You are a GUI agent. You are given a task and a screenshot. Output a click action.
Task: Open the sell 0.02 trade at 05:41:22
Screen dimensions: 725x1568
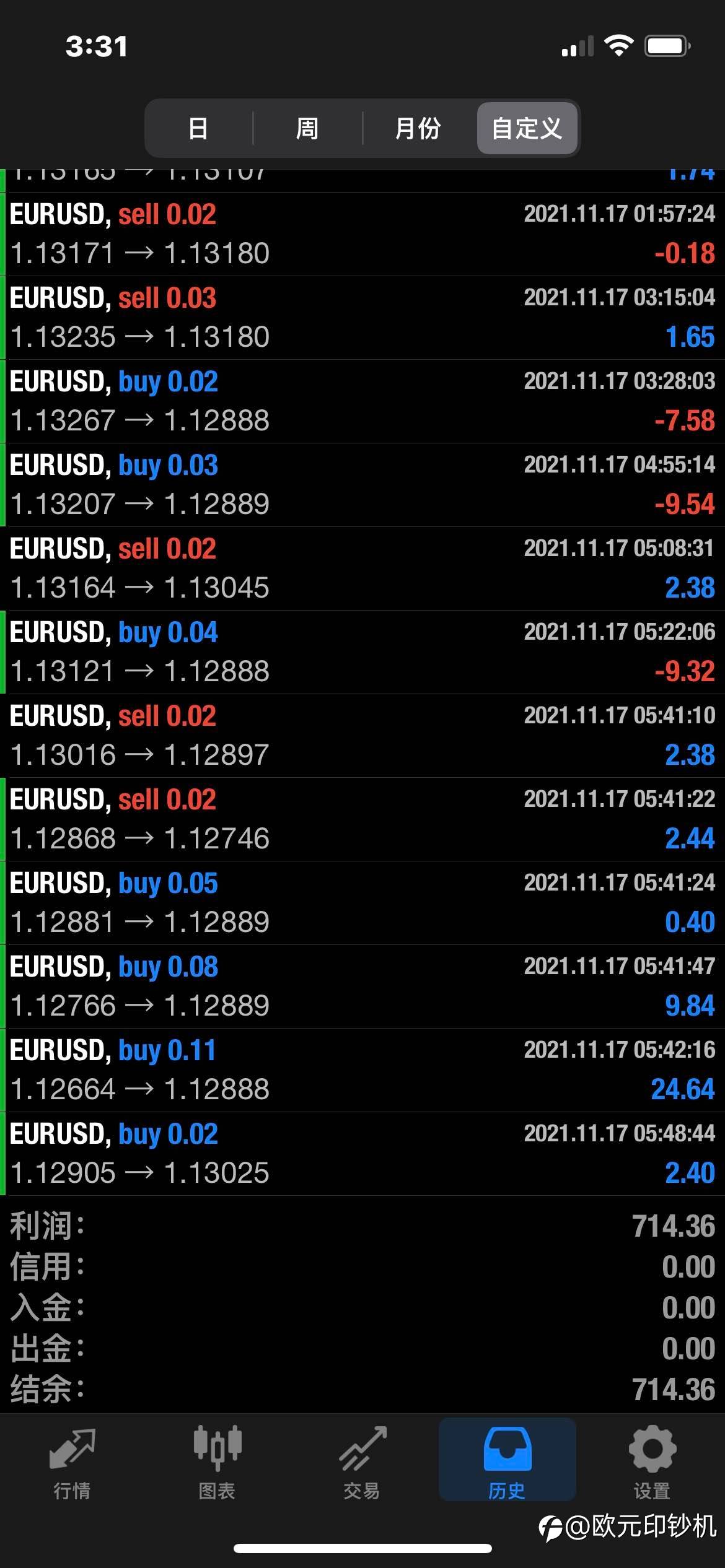point(362,819)
